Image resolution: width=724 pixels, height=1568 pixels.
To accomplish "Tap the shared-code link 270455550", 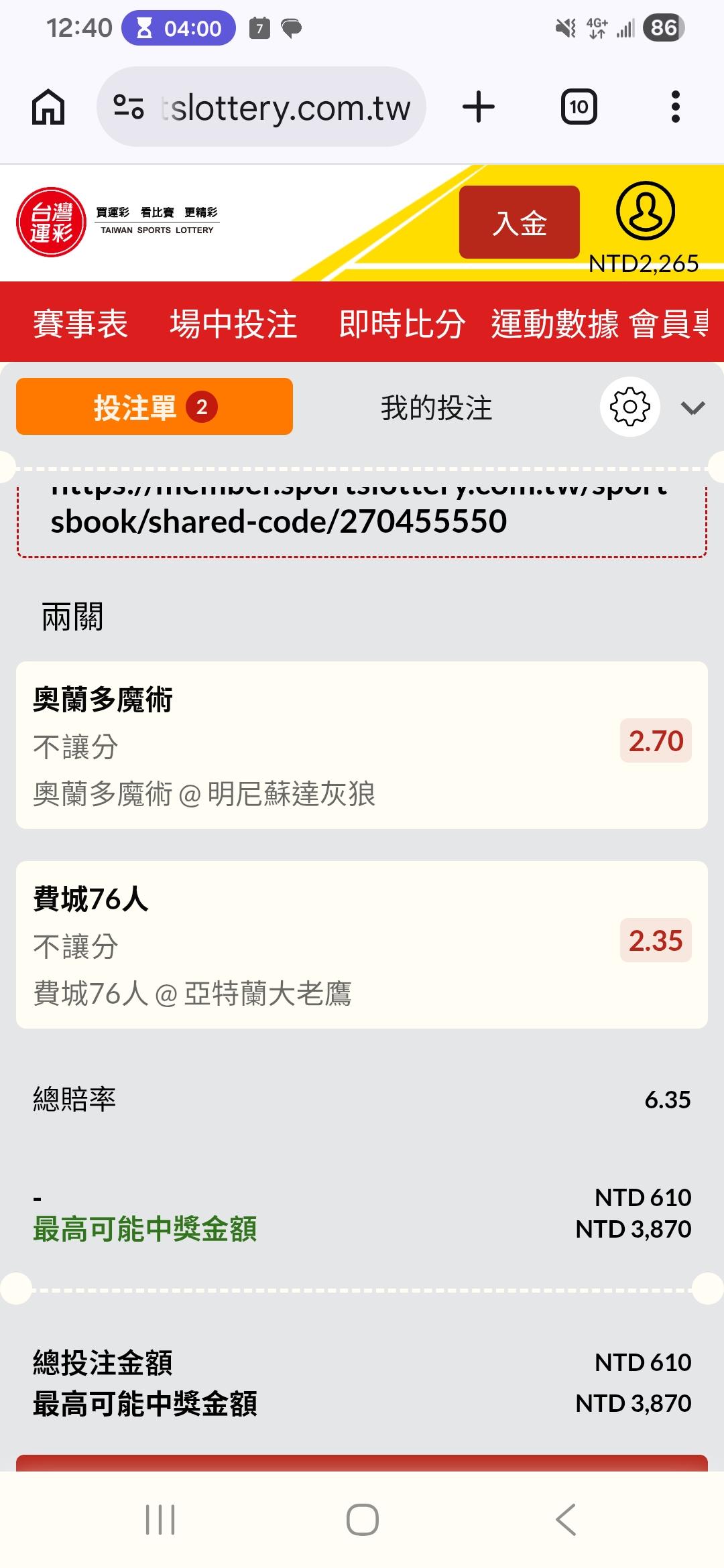I will [279, 521].
